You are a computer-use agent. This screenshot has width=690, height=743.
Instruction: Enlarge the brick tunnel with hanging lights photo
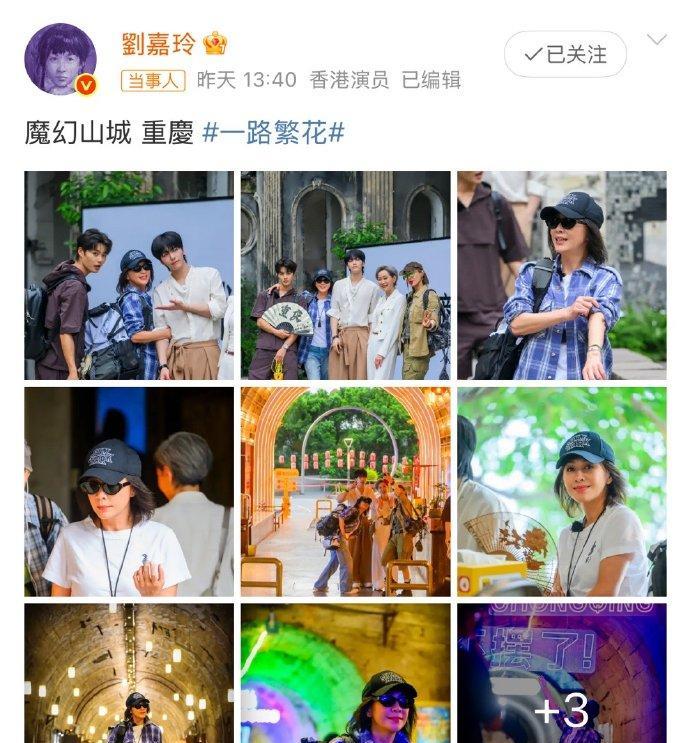[x=129, y=673]
